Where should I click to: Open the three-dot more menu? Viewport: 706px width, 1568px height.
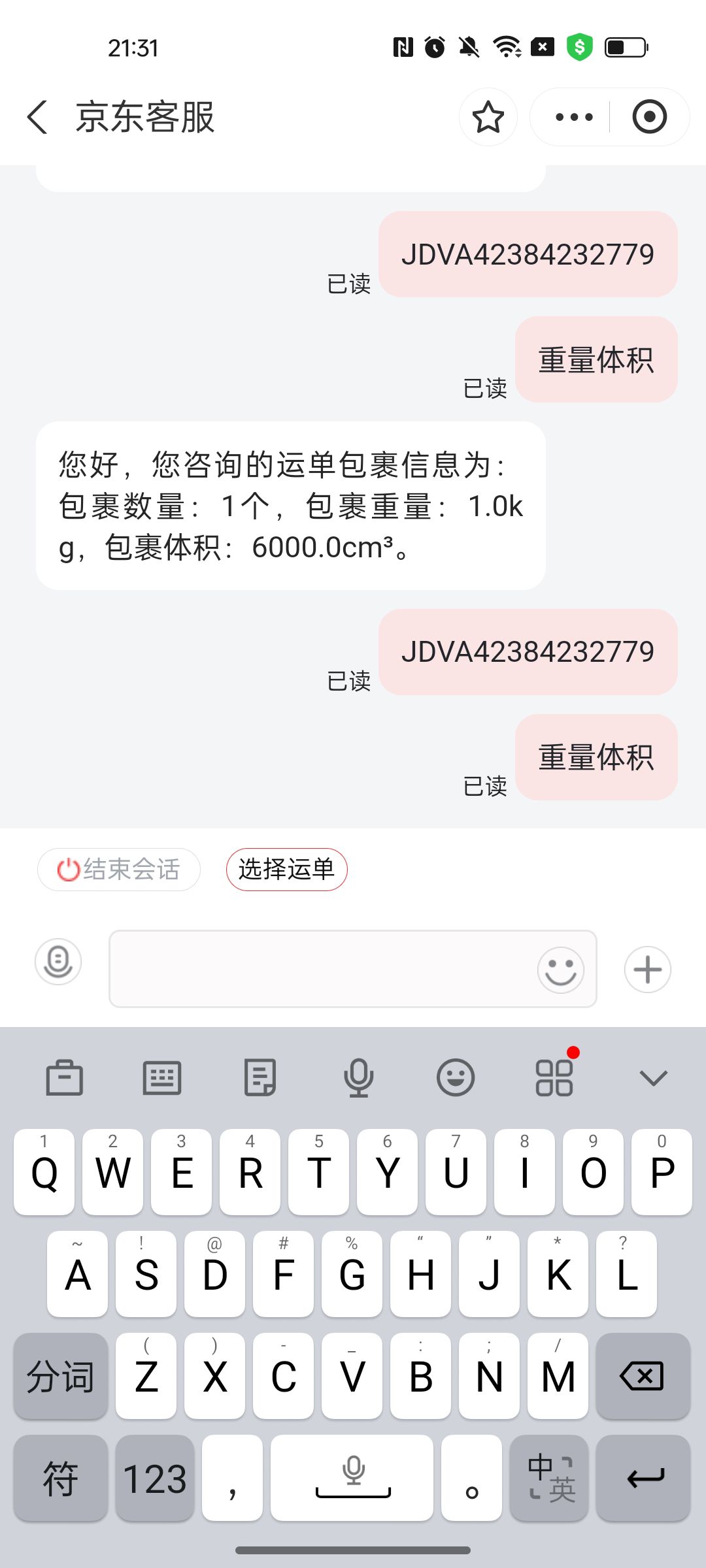coord(573,118)
